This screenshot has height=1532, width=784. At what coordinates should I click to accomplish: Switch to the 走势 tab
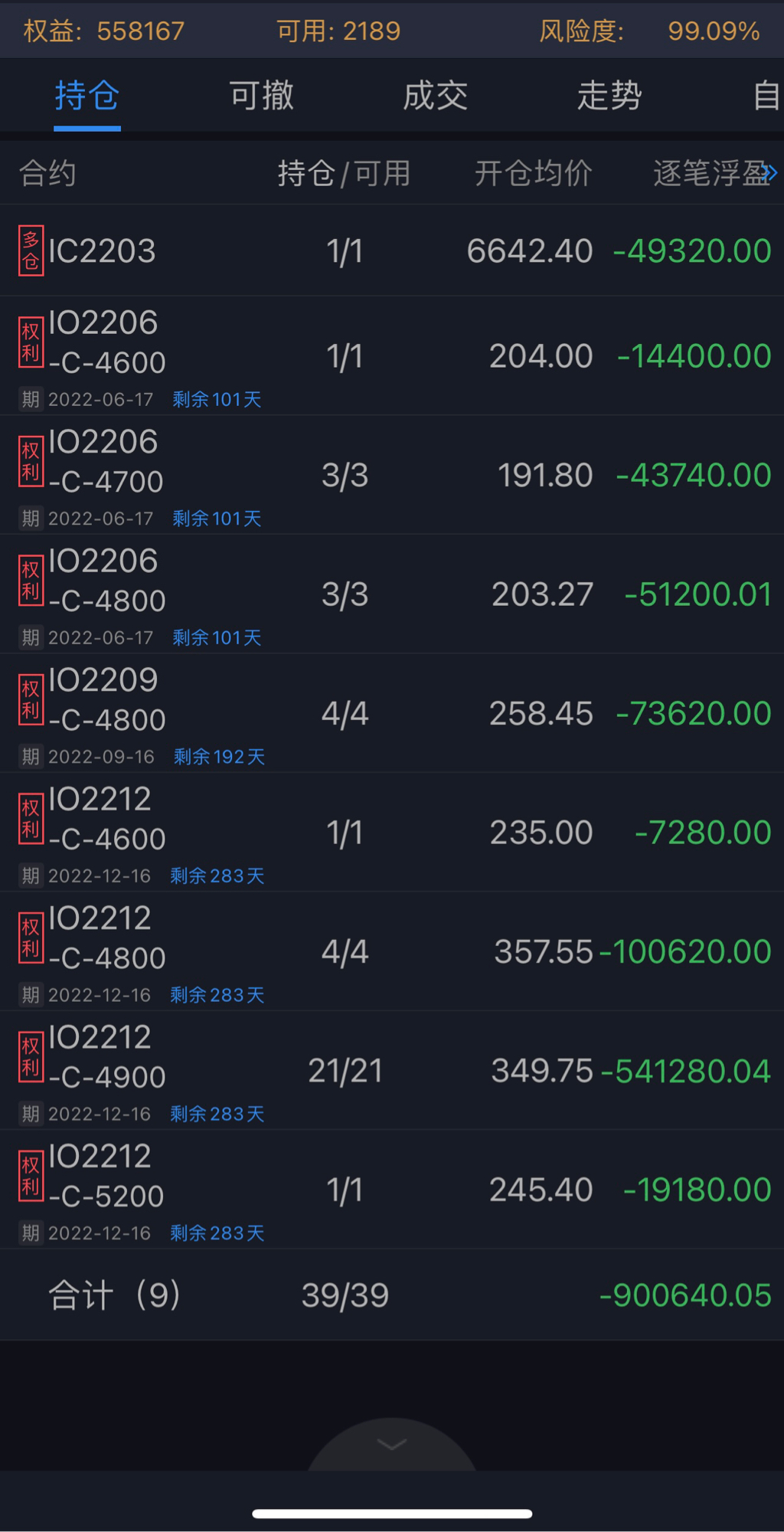click(609, 97)
